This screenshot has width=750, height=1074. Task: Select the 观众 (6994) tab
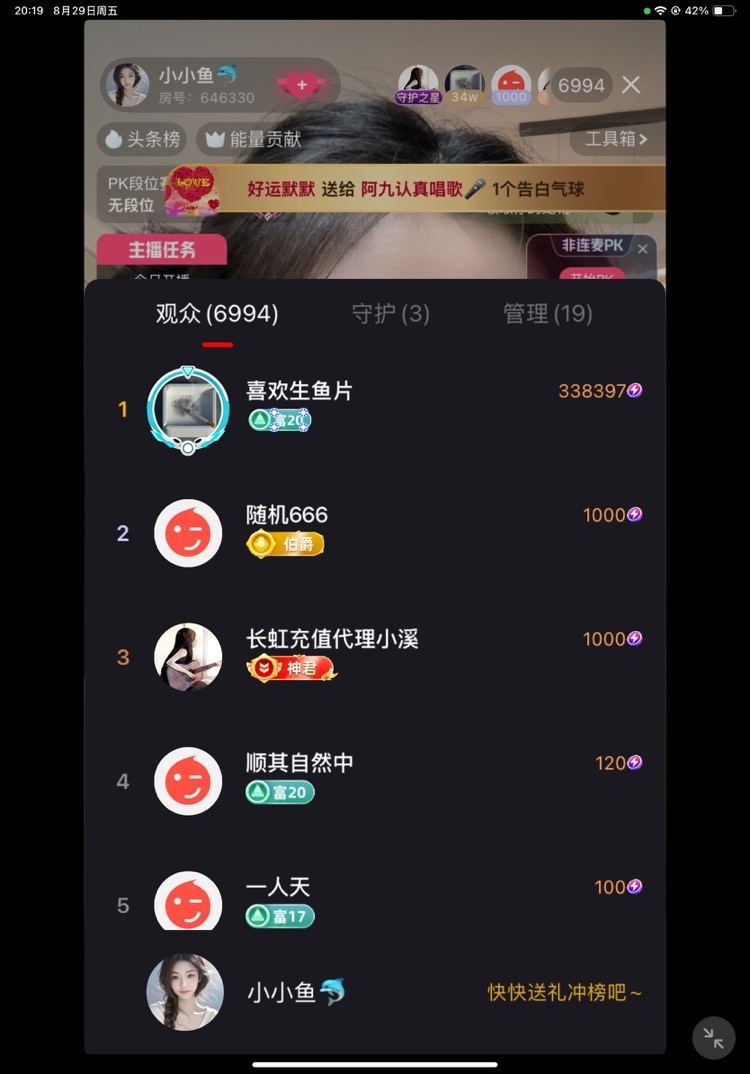(217, 314)
